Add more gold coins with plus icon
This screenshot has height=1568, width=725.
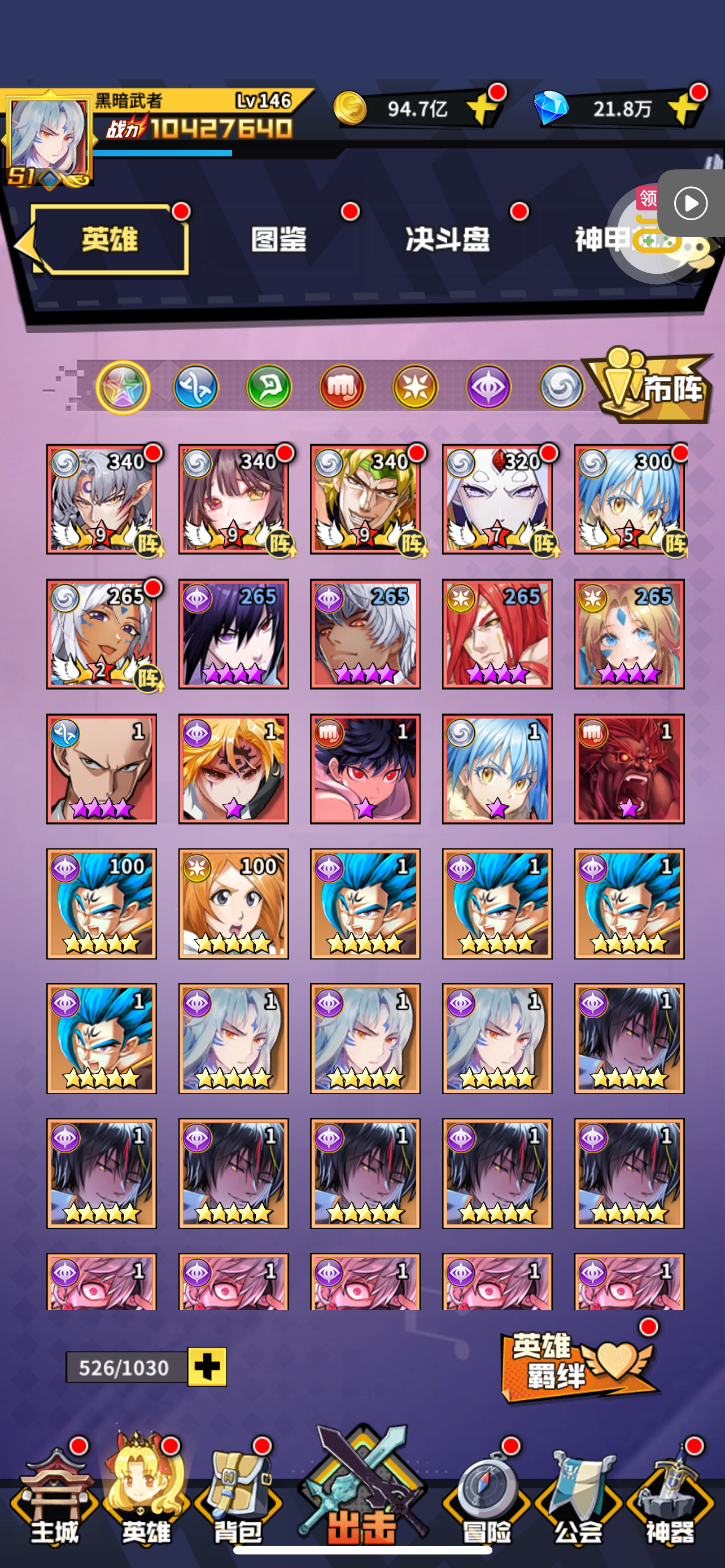[x=483, y=108]
